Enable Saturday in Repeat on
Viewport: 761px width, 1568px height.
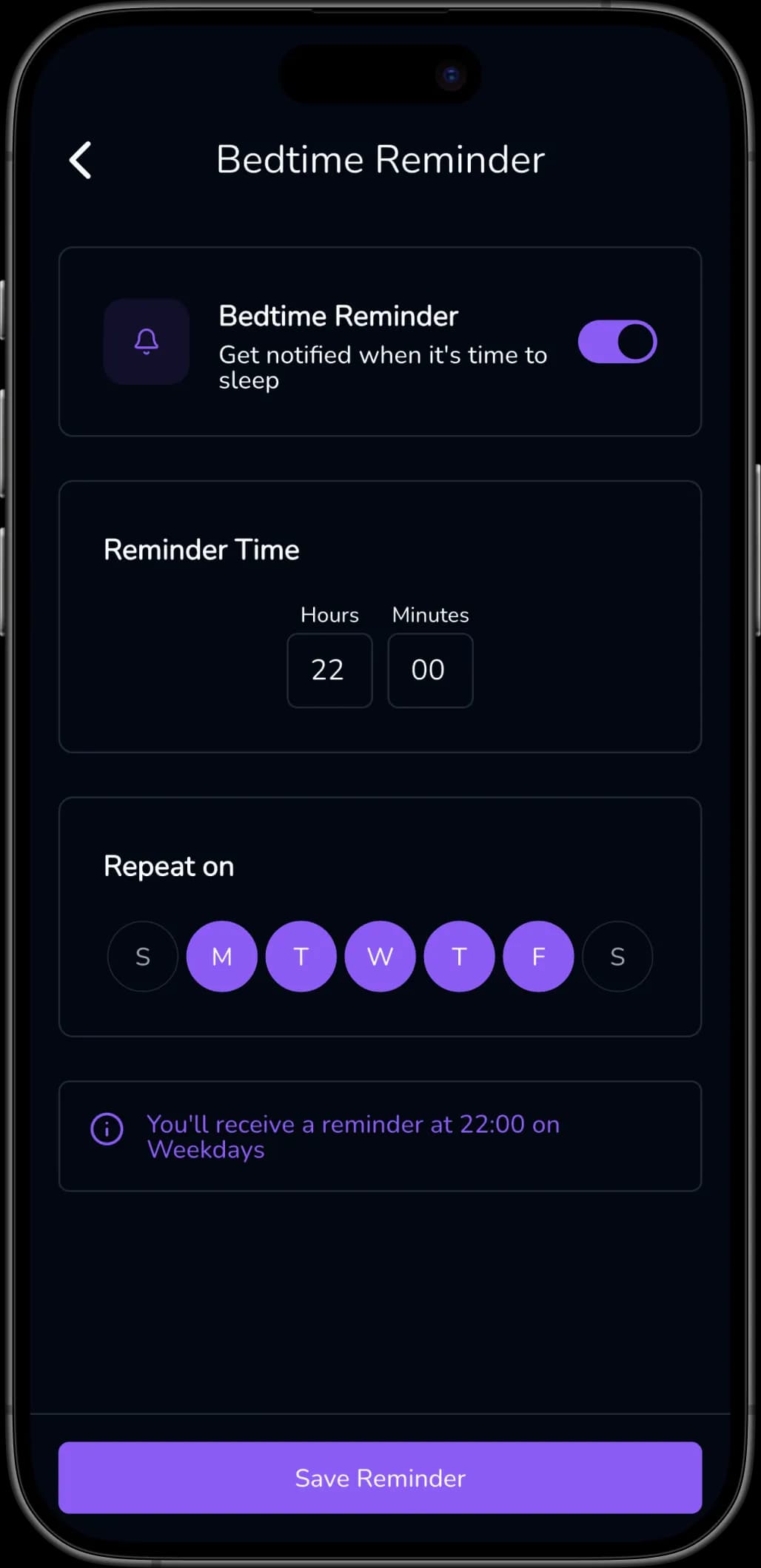tap(617, 956)
